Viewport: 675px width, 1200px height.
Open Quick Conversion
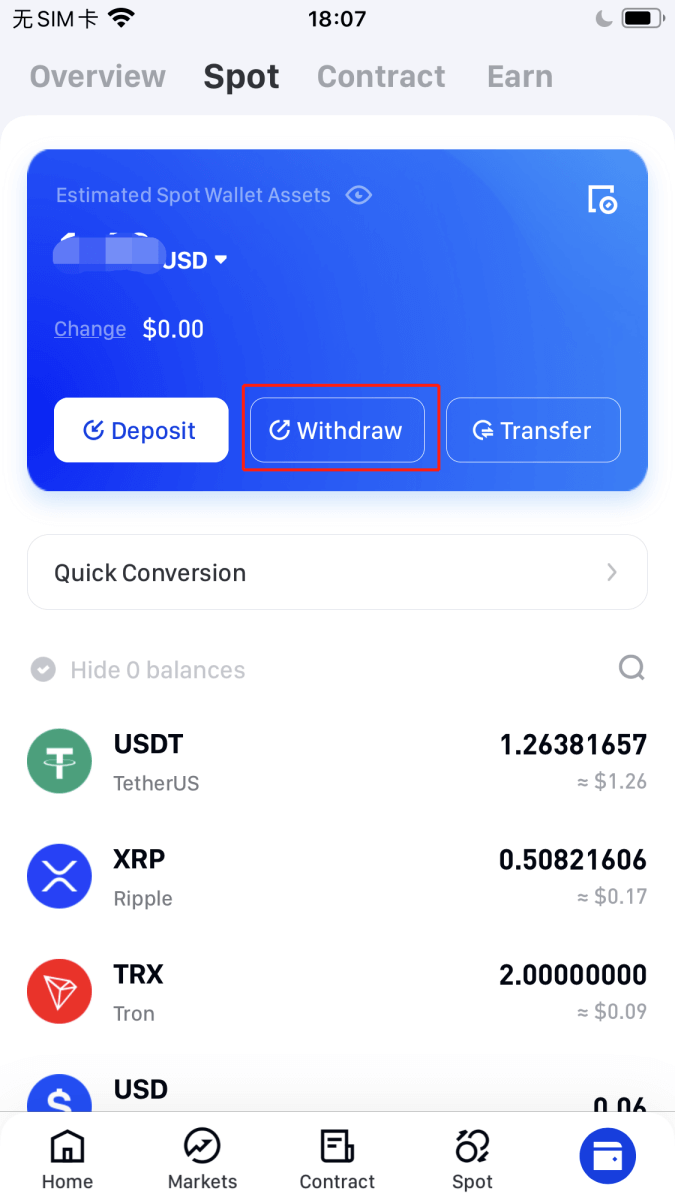point(337,572)
